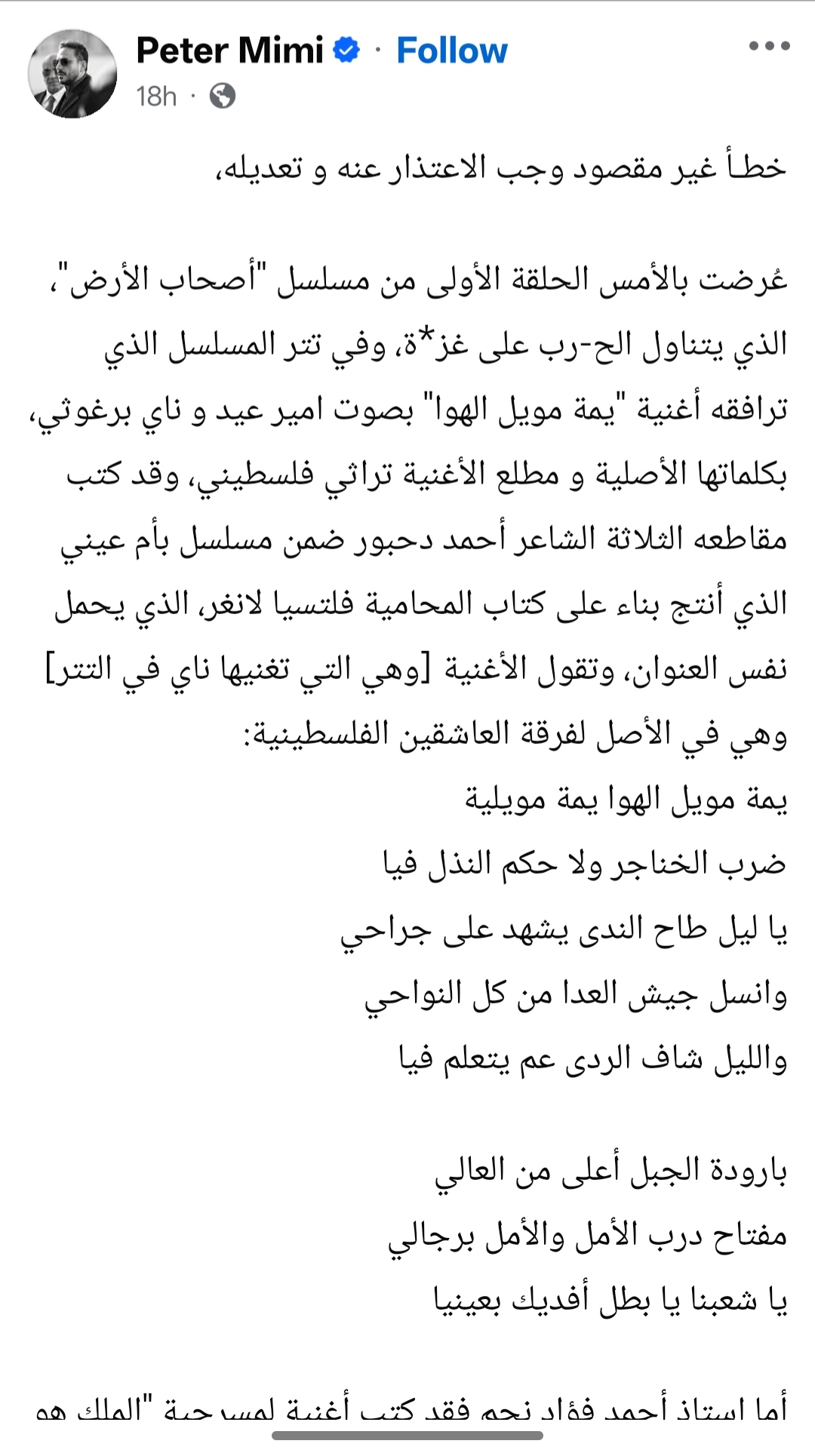This screenshot has width=815, height=1456.
Task: Follow Peter Mimi
Action: pyautogui.click(x=452, y=51)
